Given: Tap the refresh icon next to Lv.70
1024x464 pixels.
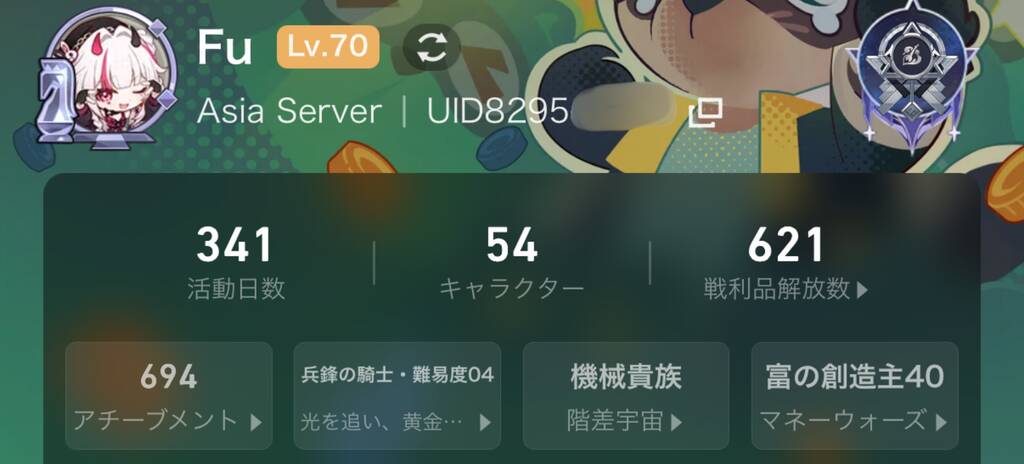Looking at the screenshot, I should click(432, 47).
